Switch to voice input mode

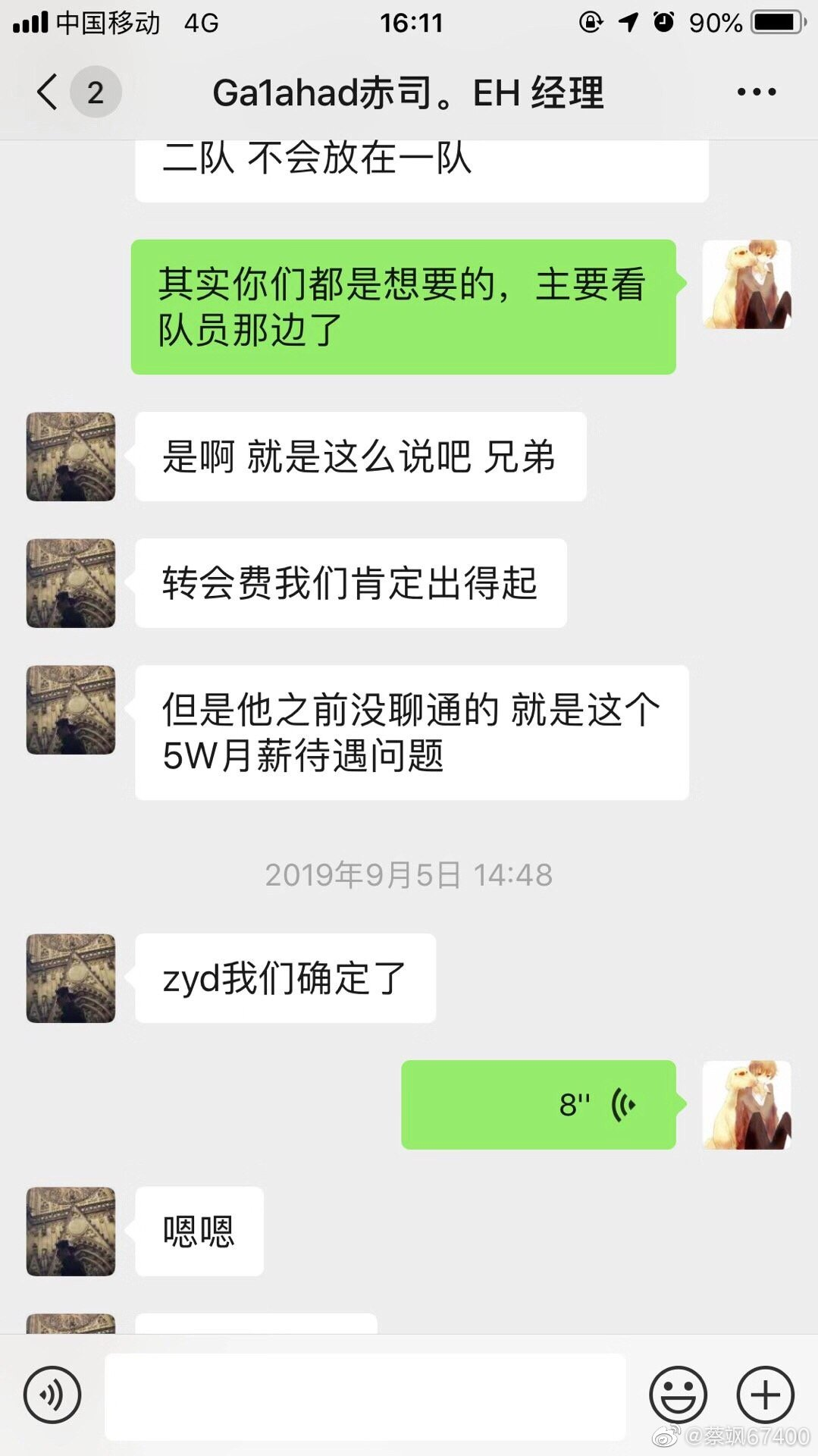click(x=52, y=1395)
